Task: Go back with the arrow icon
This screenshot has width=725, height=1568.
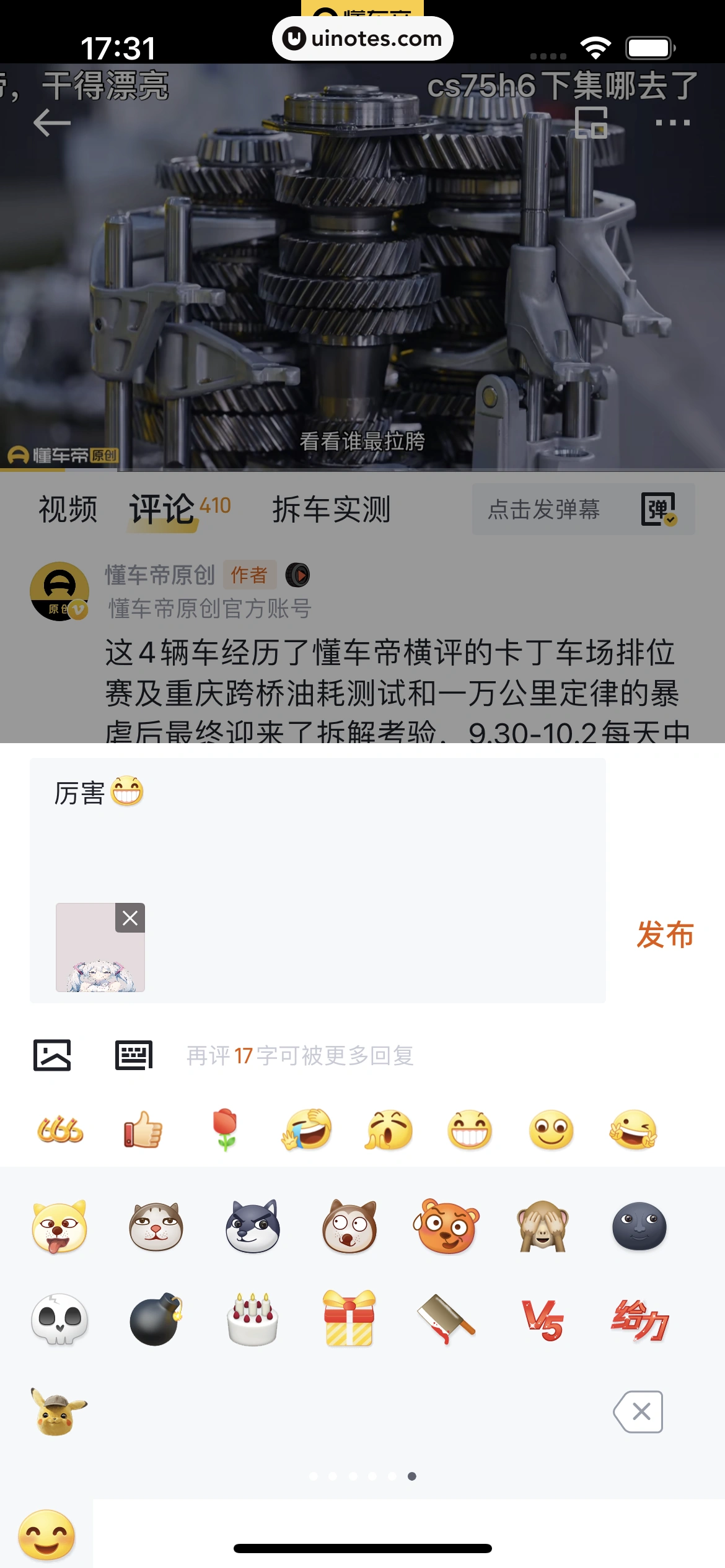Action: (x=52, y=123)
